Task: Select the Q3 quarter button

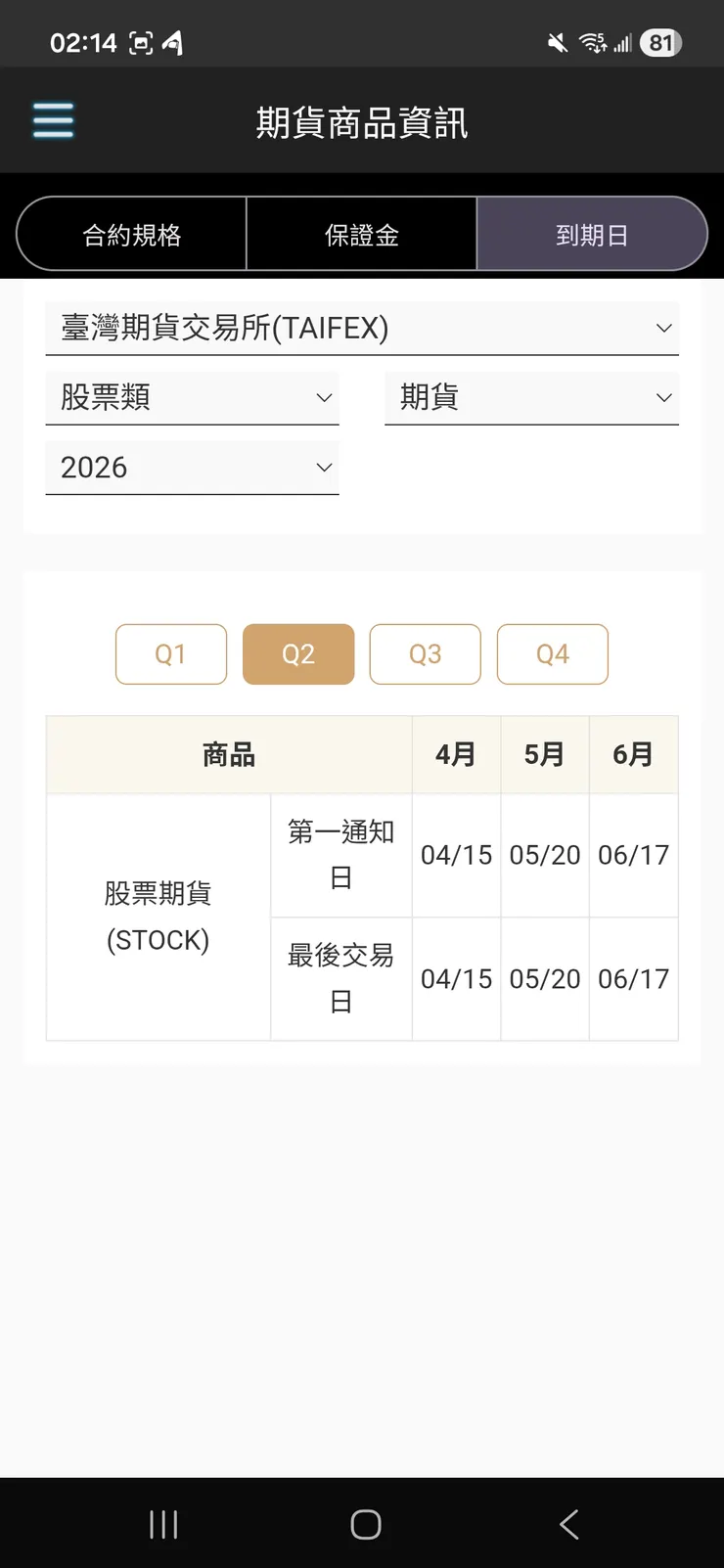Action: (x=426, y=654)
